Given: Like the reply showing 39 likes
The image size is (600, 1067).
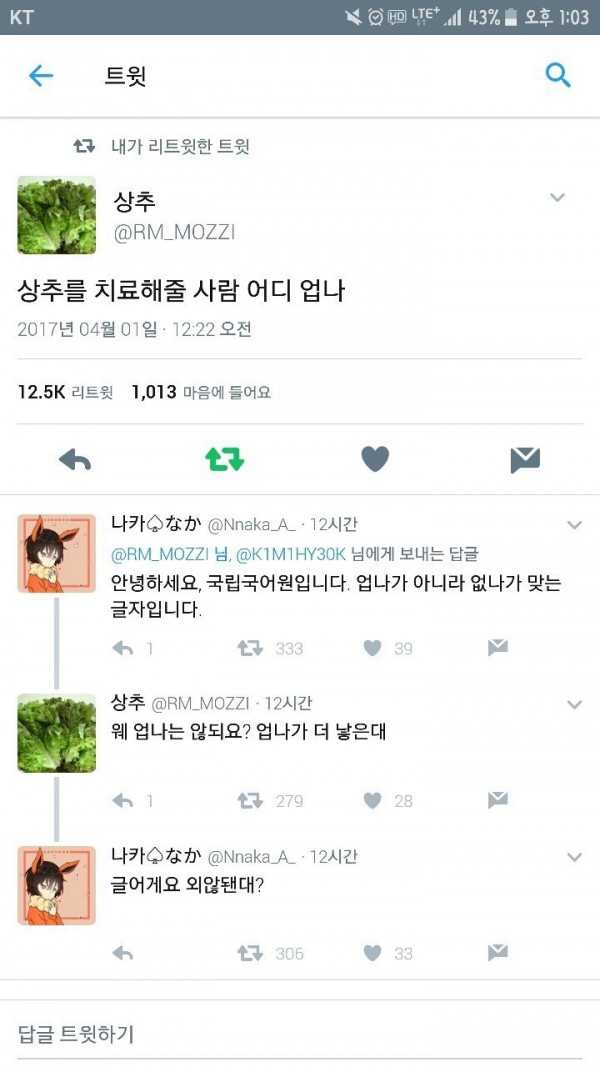Looking at the screenshot, I should 373,648.
